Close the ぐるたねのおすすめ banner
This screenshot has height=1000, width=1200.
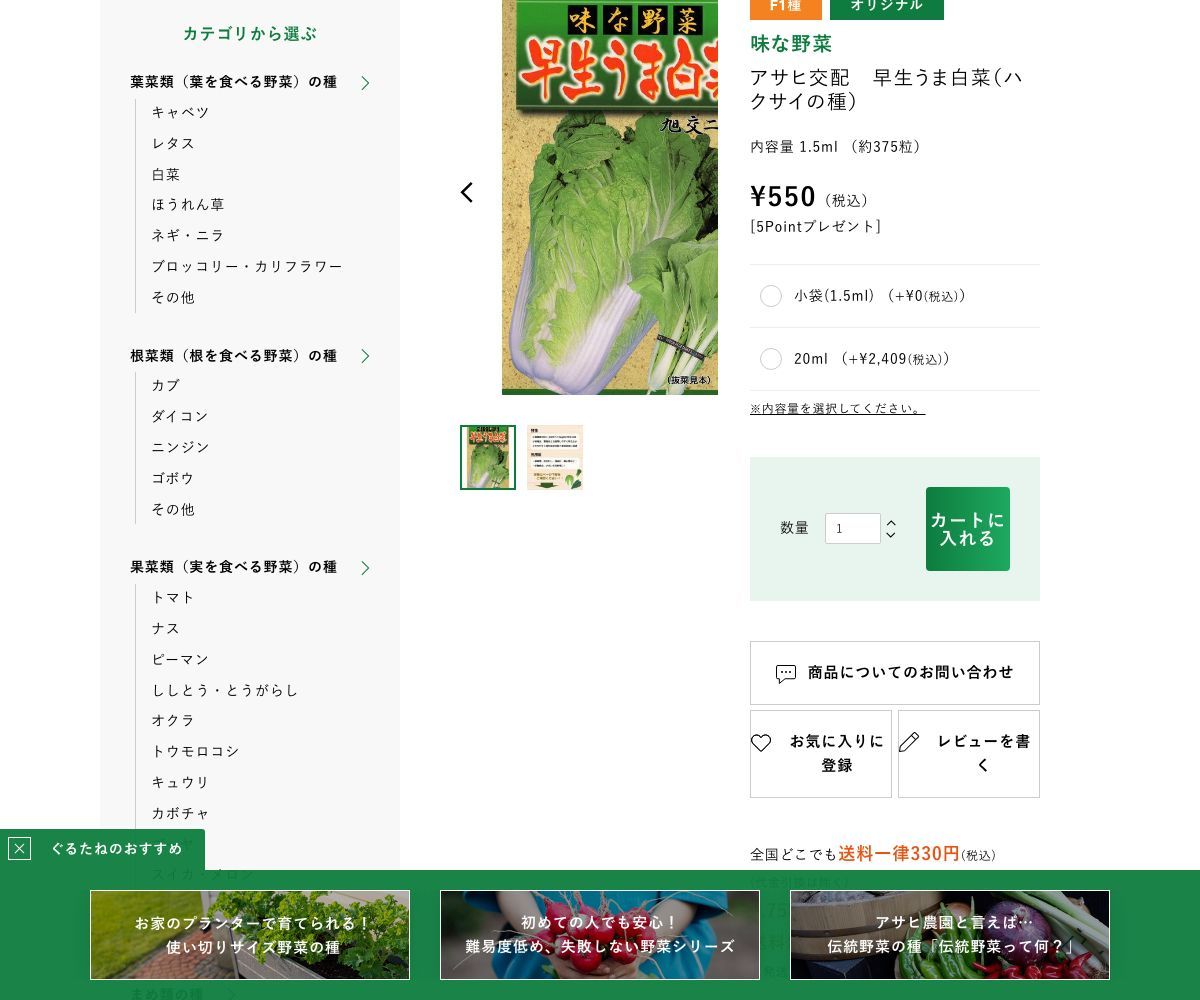point(19,848)
